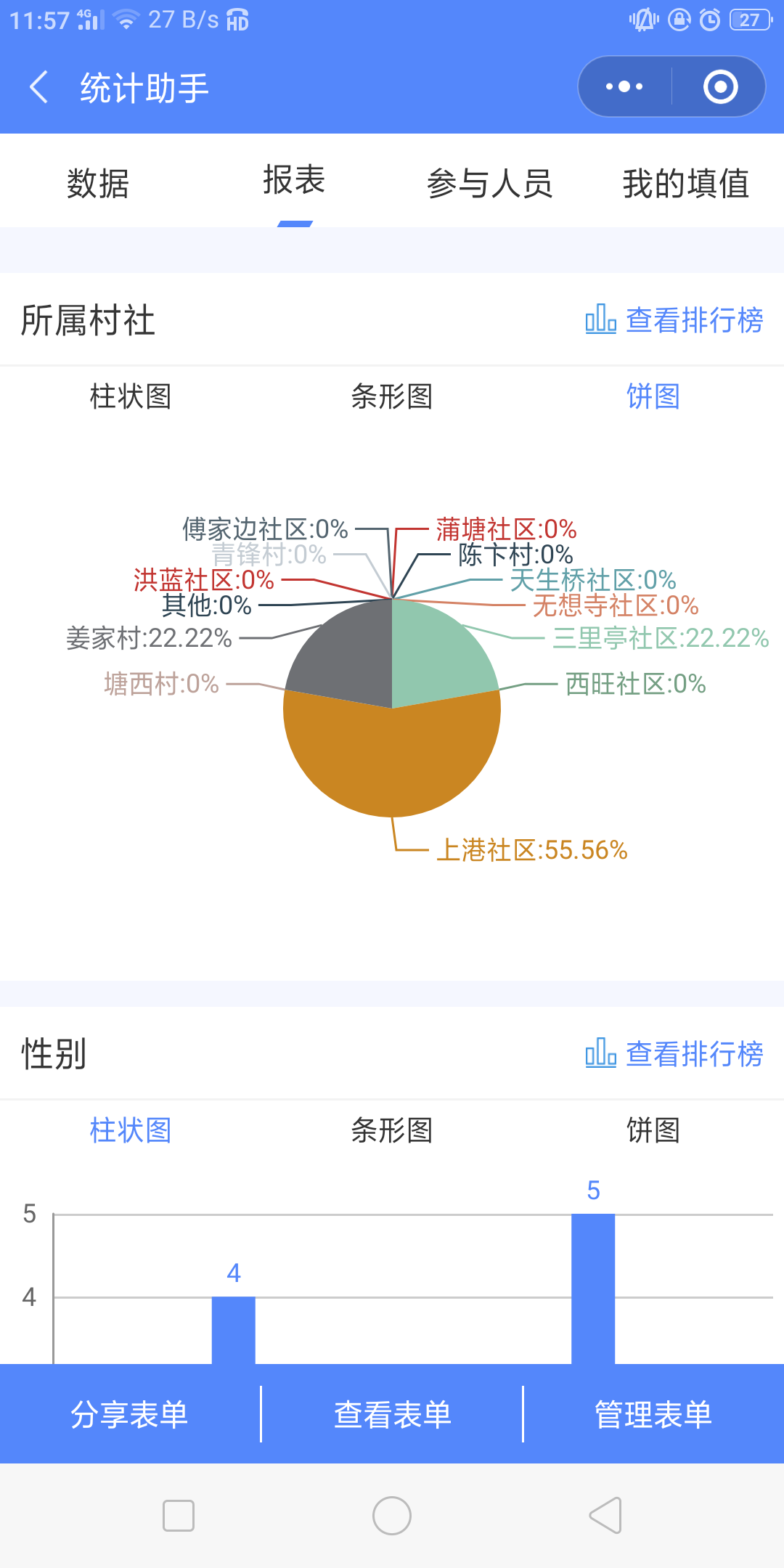Show 所属村社 as 柱状图
This screenshot has width=784, height=1568.
click(x=131, y=396)
